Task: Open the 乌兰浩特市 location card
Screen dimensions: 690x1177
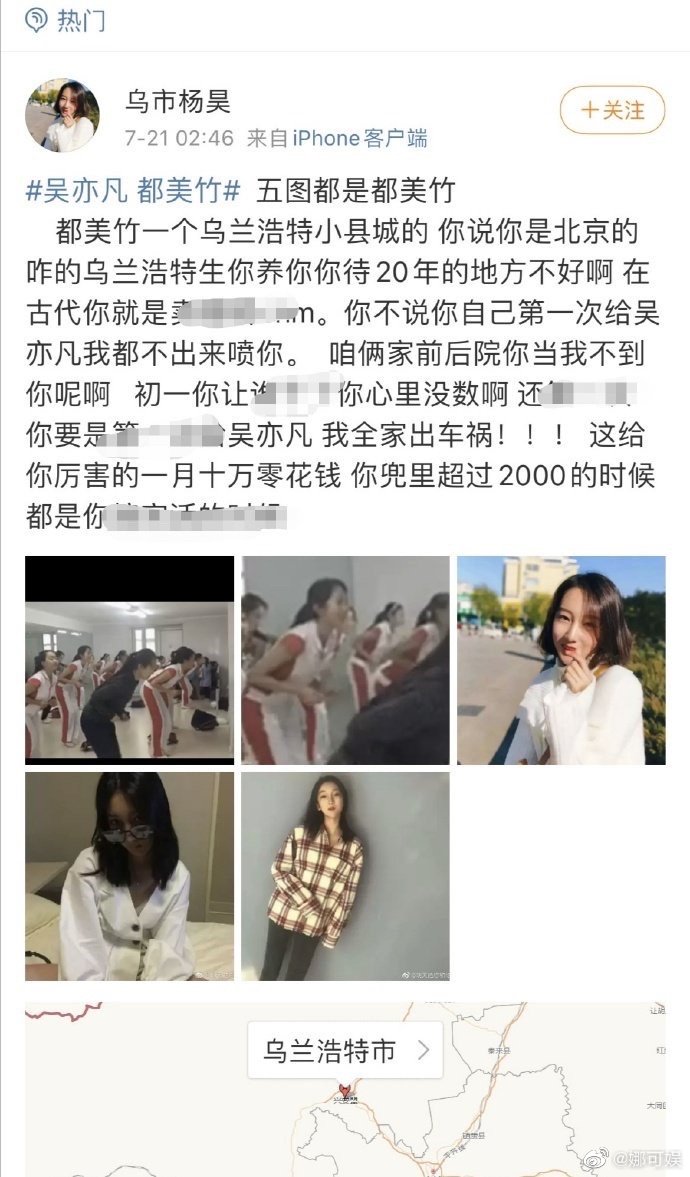Action: pos(345,1051)
